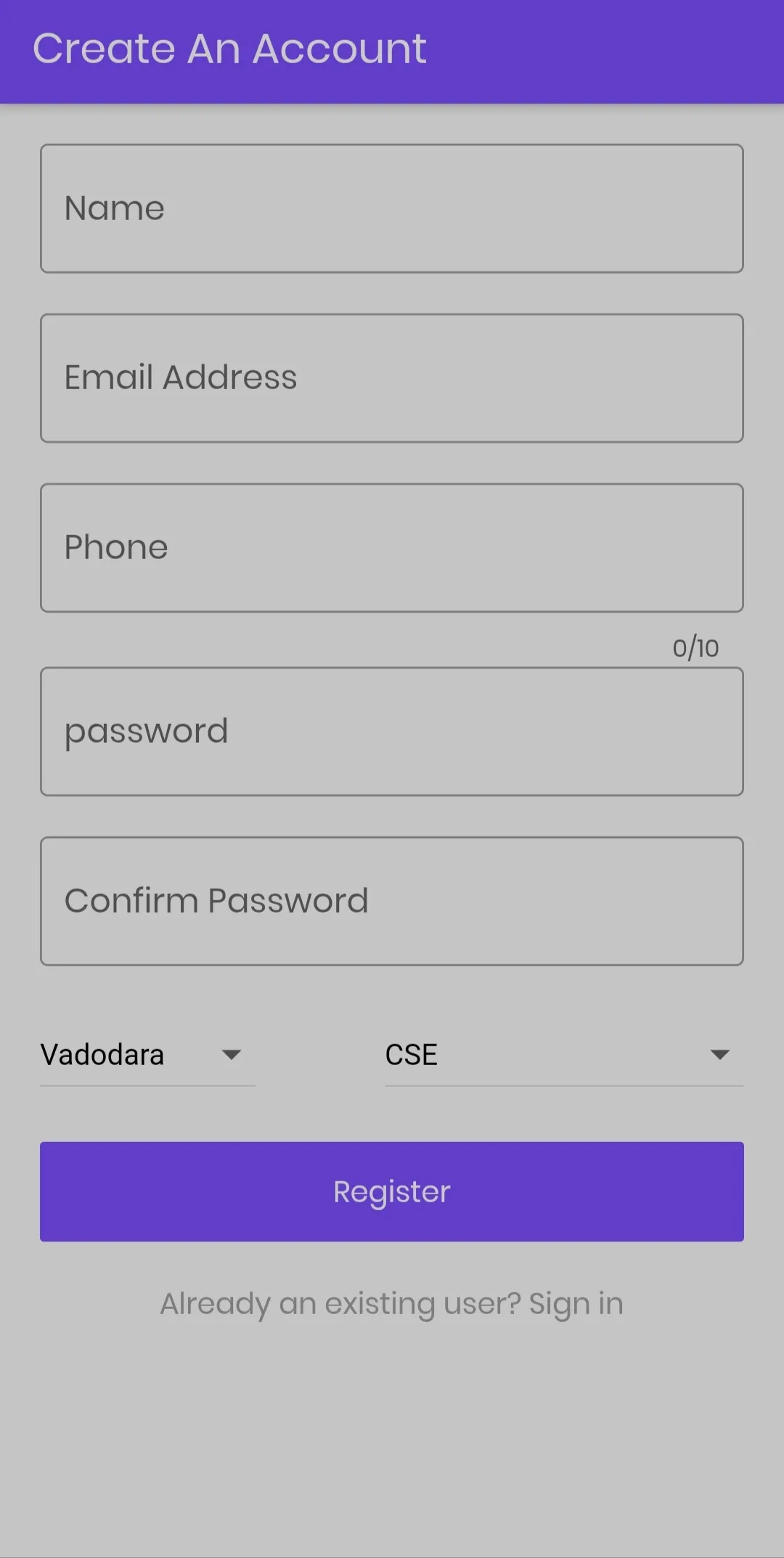Screen dimensions: 784x1558
Task: Click the Email Address input field
Action: [392, 377]
